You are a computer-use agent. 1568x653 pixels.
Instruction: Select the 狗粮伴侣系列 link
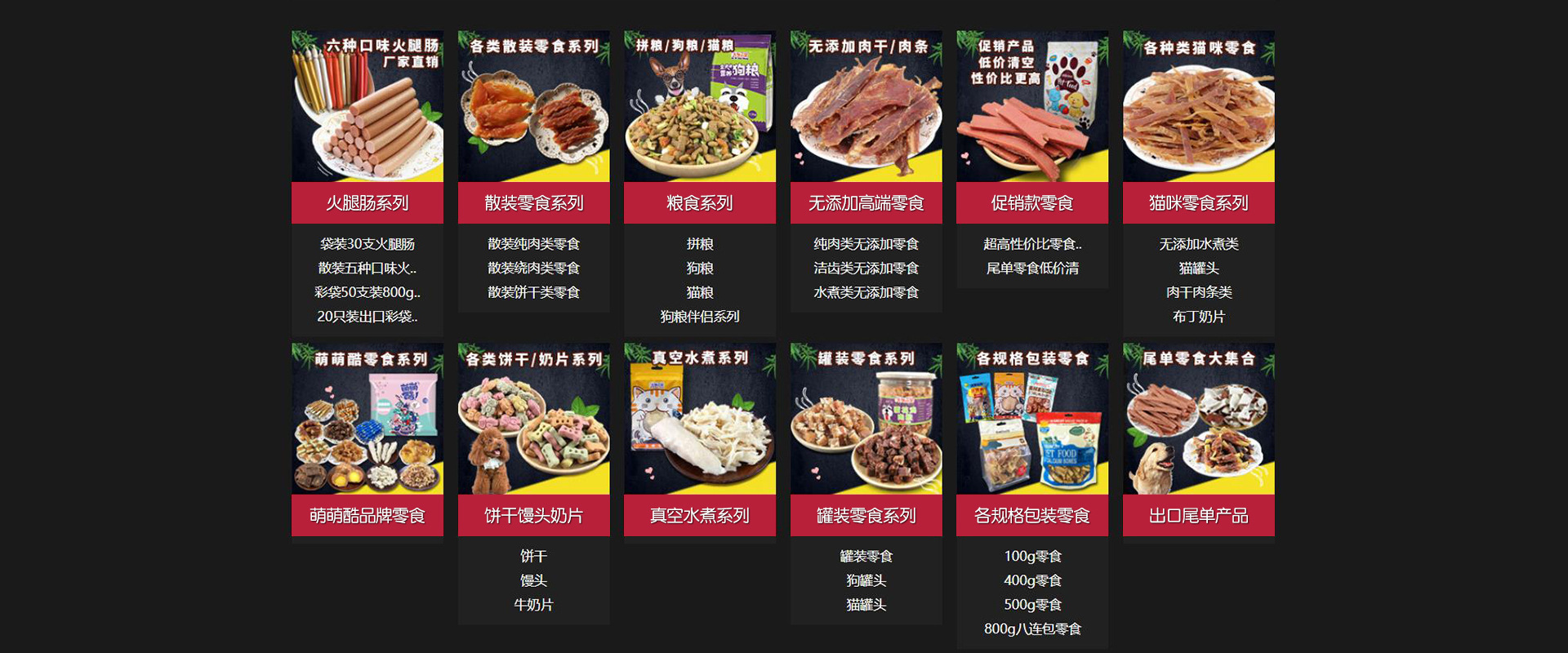coord(699,317)
